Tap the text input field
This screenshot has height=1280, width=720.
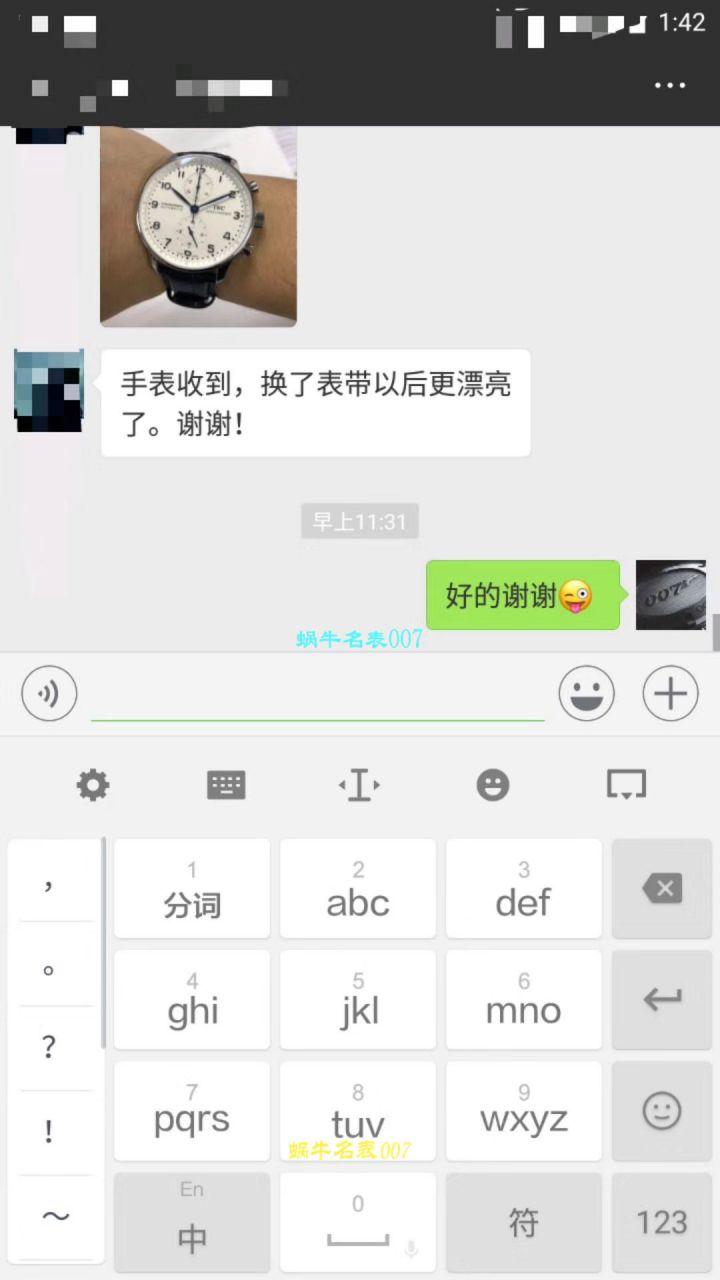[317, 693]
